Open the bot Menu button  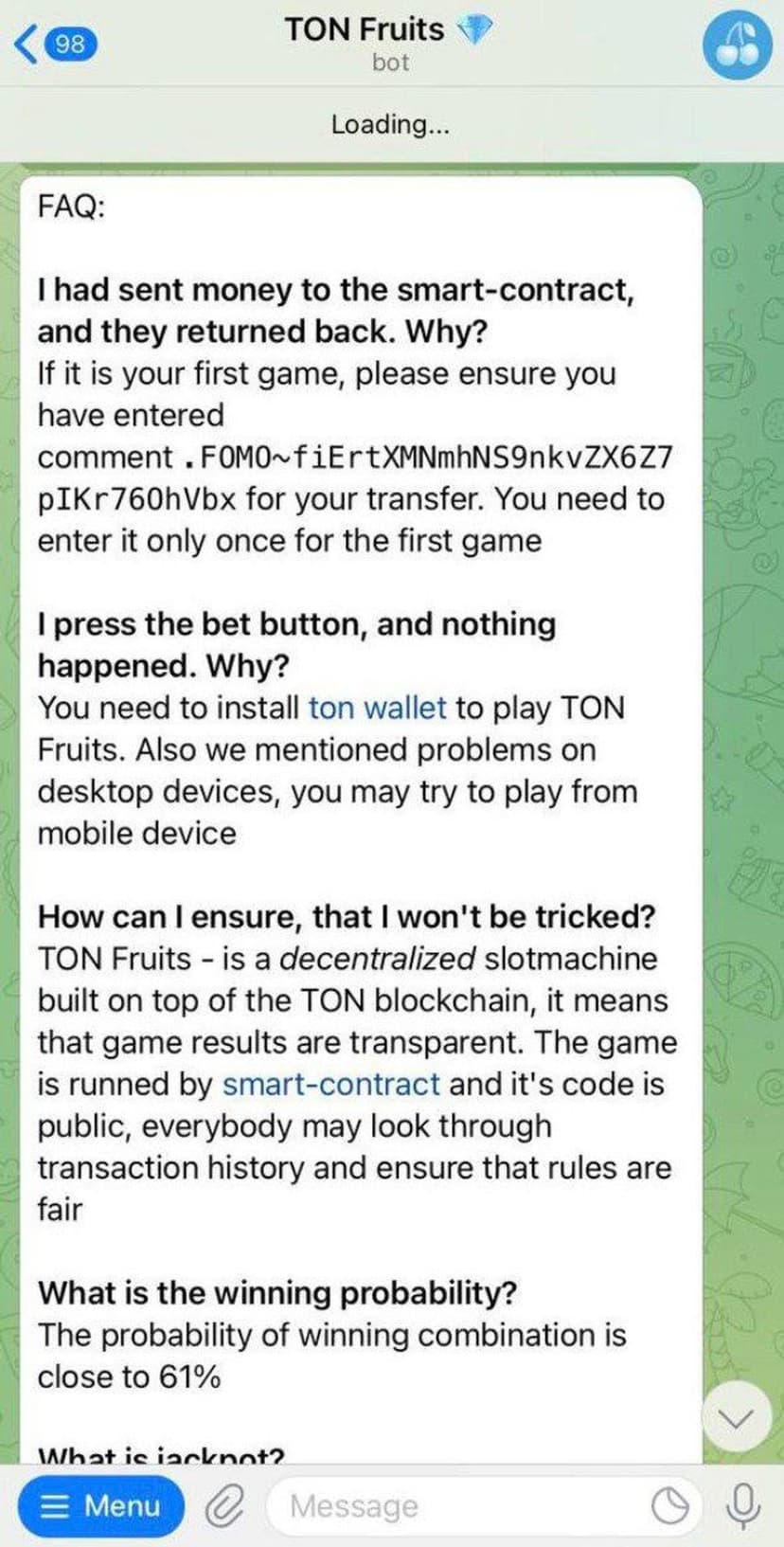pos(102,1505)
